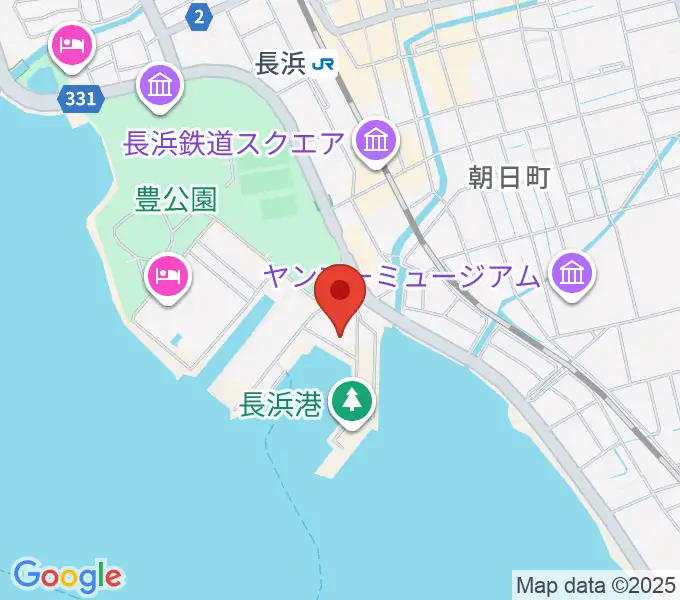Open the 長浜港 green tree marker
The width and height of the screenshot is (680, 600).
click(x=351, y=402)
